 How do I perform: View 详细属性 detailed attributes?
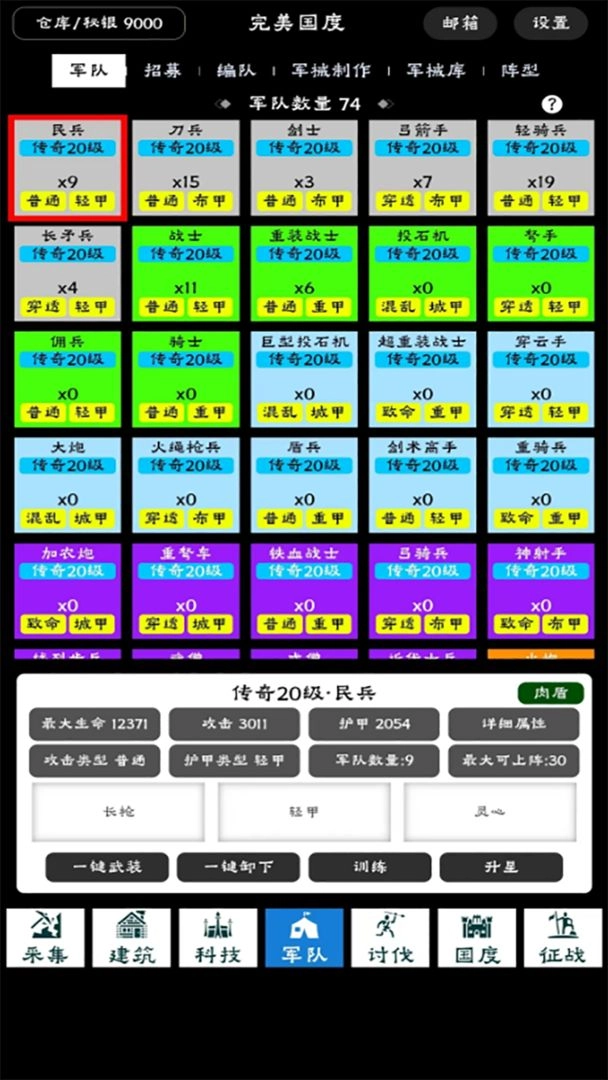click(513, 723)
